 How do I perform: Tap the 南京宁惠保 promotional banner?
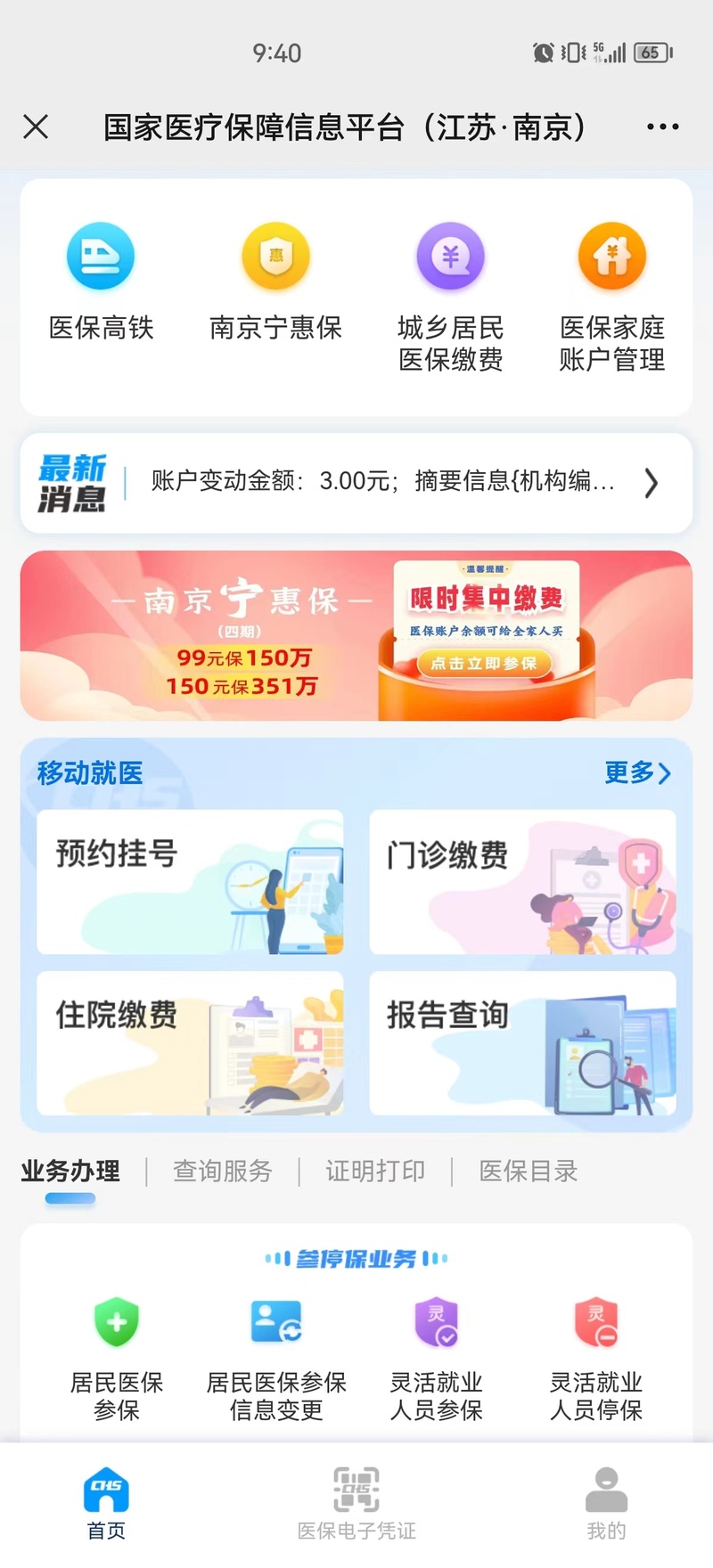pyautogui.click(x=356, y=635)
